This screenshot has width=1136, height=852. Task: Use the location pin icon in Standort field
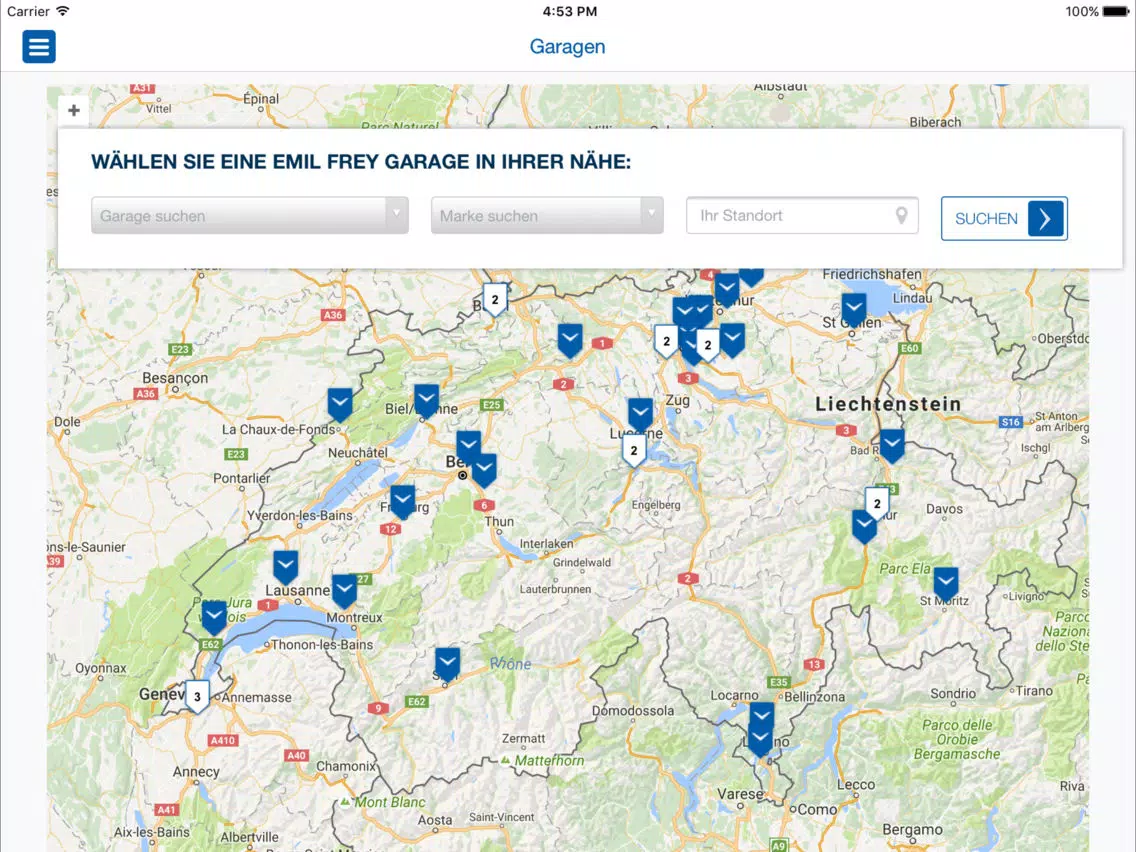pos(901,215)
